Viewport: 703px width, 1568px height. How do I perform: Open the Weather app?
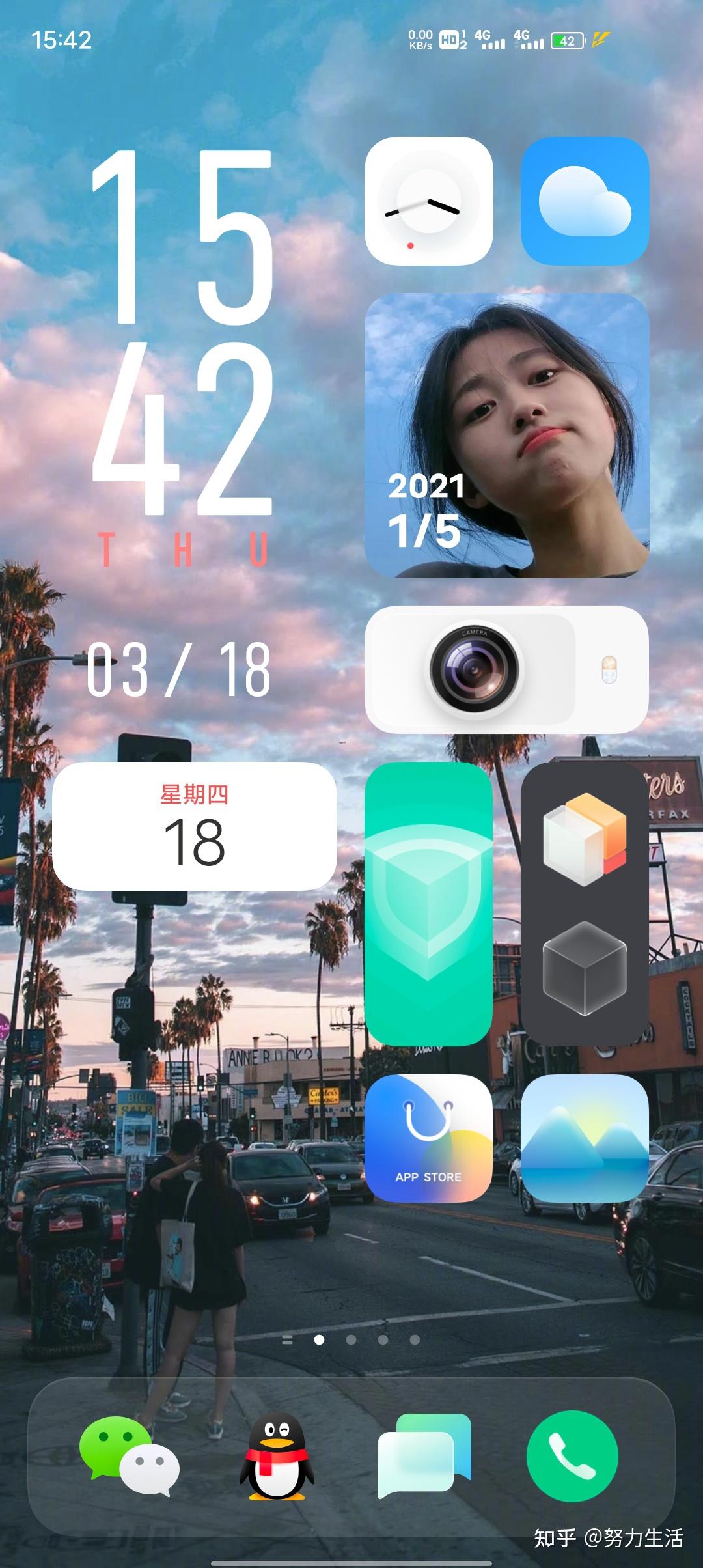pos(585,201)
